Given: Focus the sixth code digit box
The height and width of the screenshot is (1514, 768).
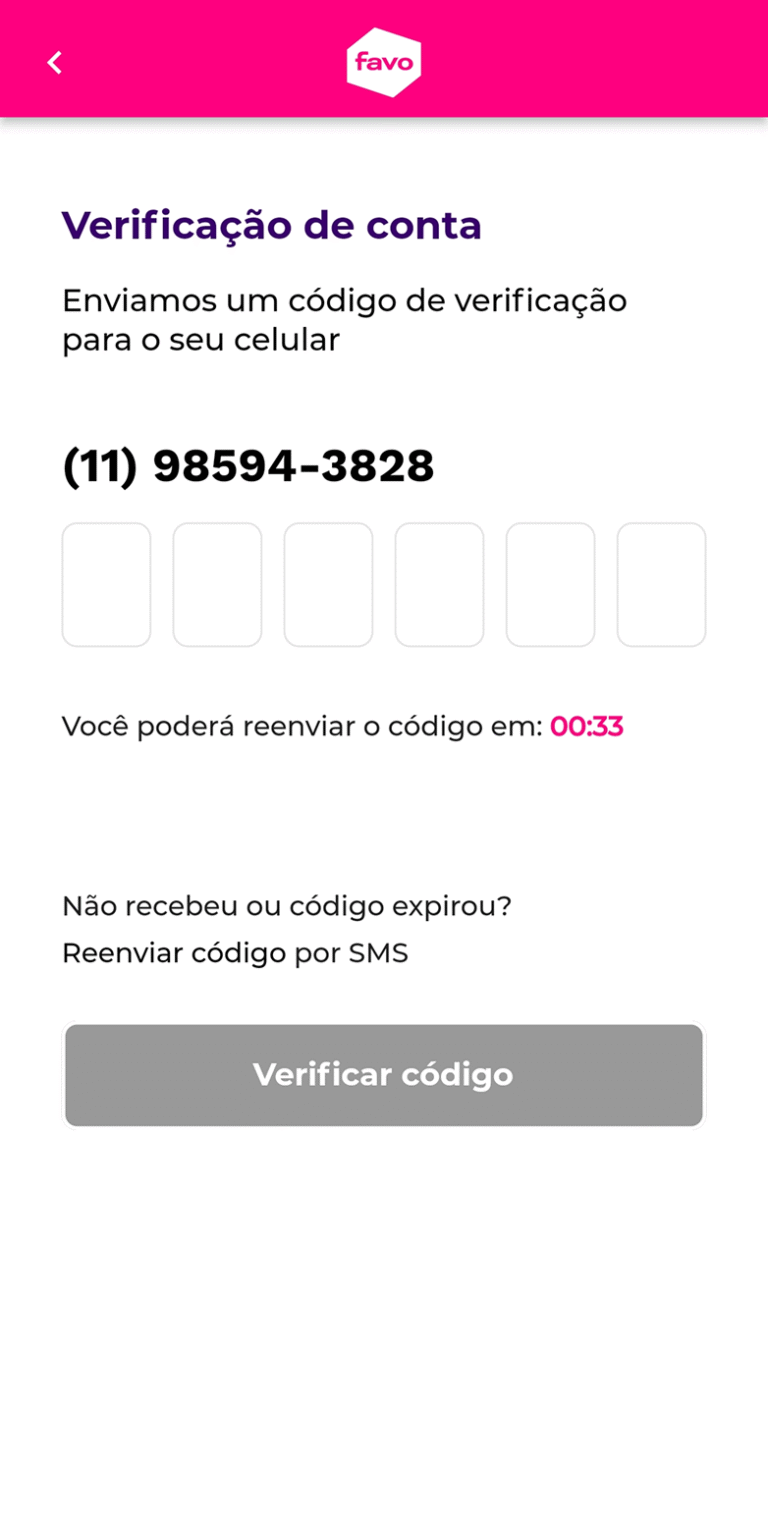Looking at the screenshot, I should pyautogui.click(x=661, y=585).
